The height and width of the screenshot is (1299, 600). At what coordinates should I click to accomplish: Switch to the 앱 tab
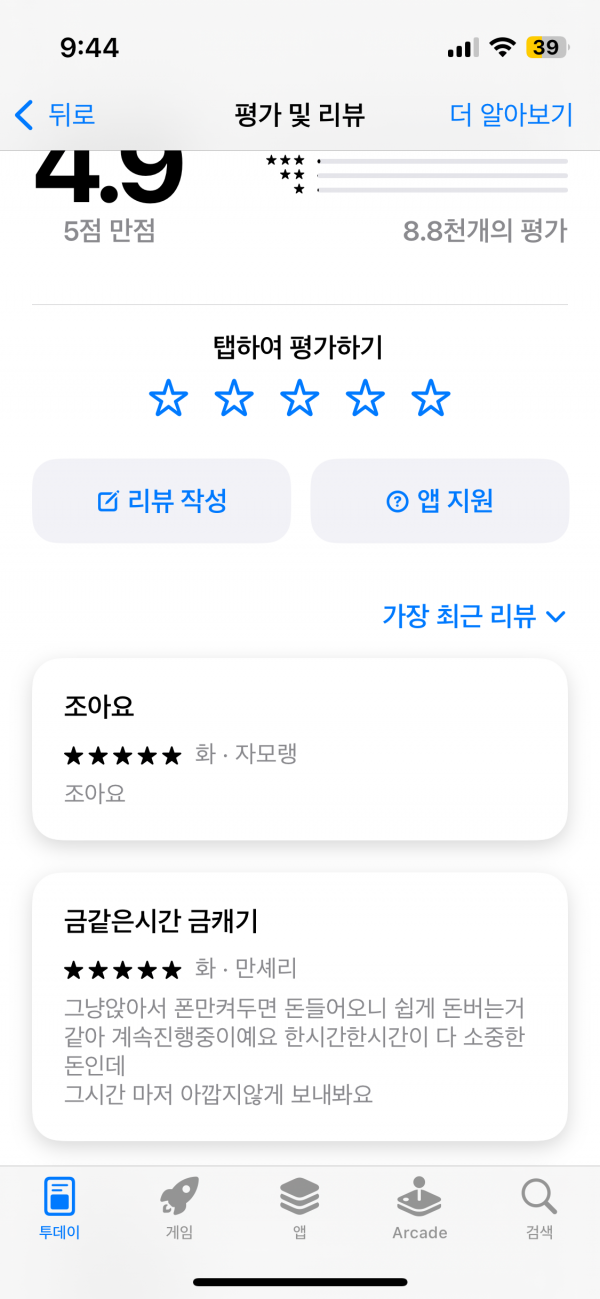click(300, 1208)
